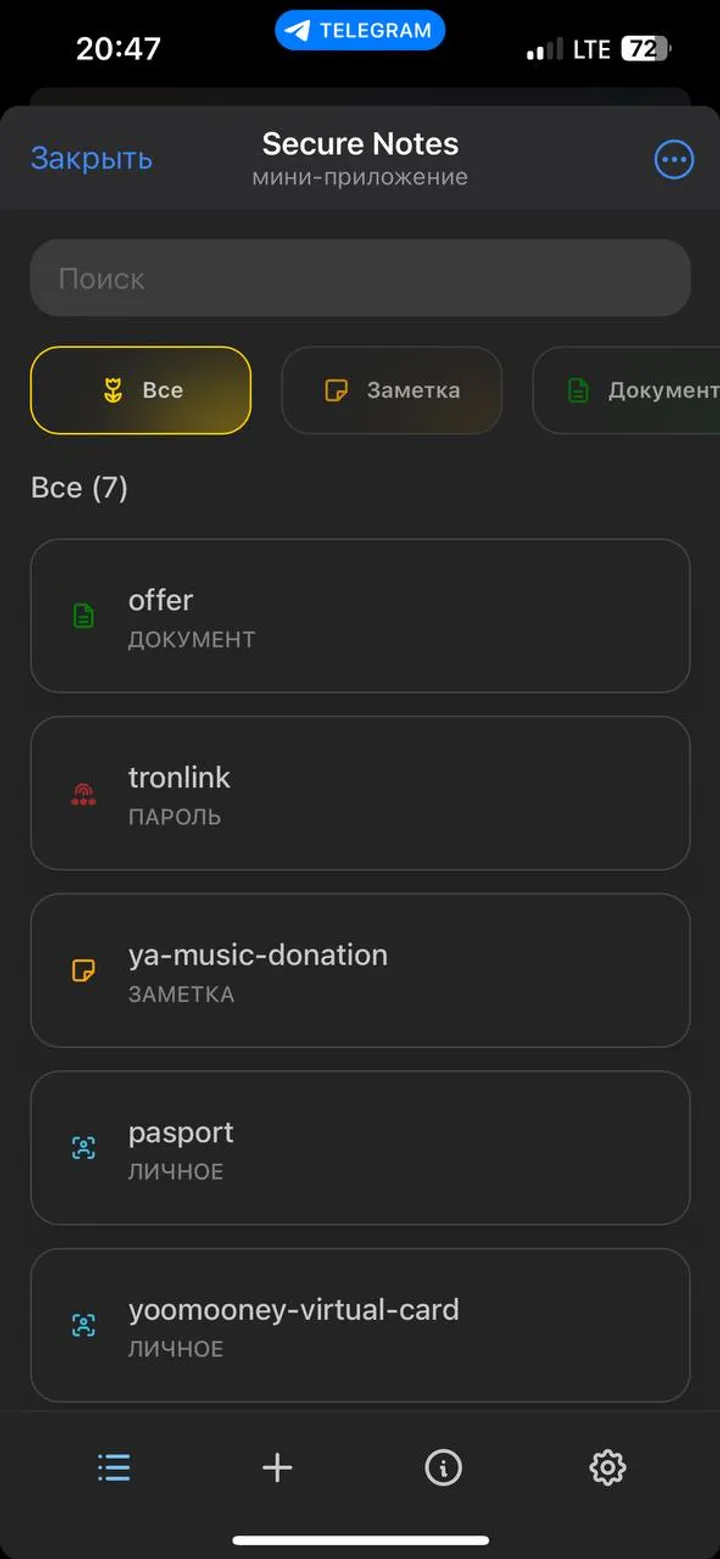This screenshot has width=720, height=1559.
Task: Tap the info icon in the bottom bar
Action: tap(442, 1466)
